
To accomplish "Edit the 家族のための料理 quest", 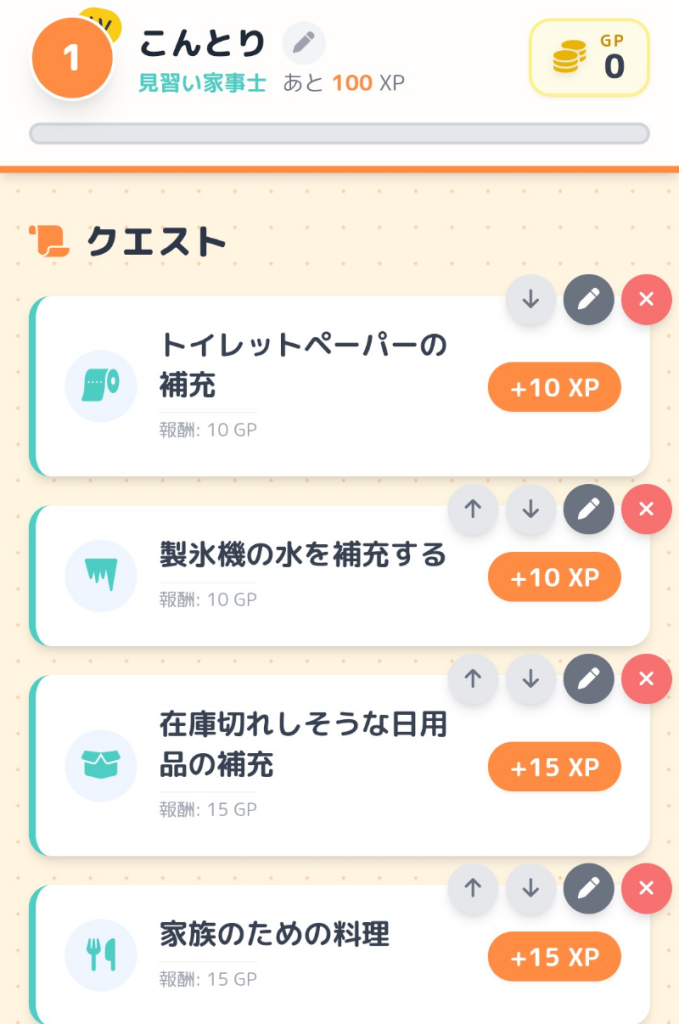I will click(588, 889).
